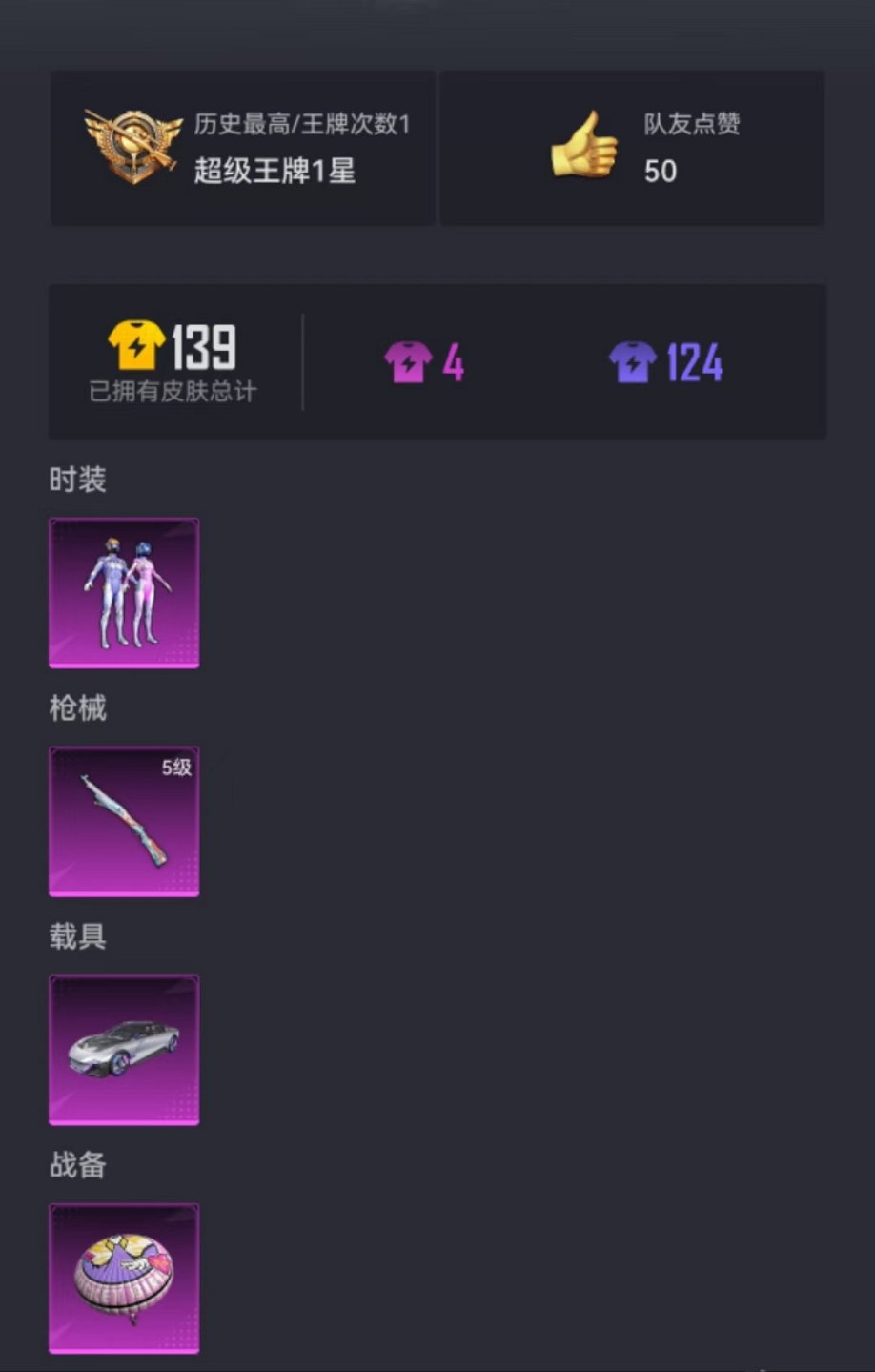Open the 139 owned skins total

(x=173, y=360)
